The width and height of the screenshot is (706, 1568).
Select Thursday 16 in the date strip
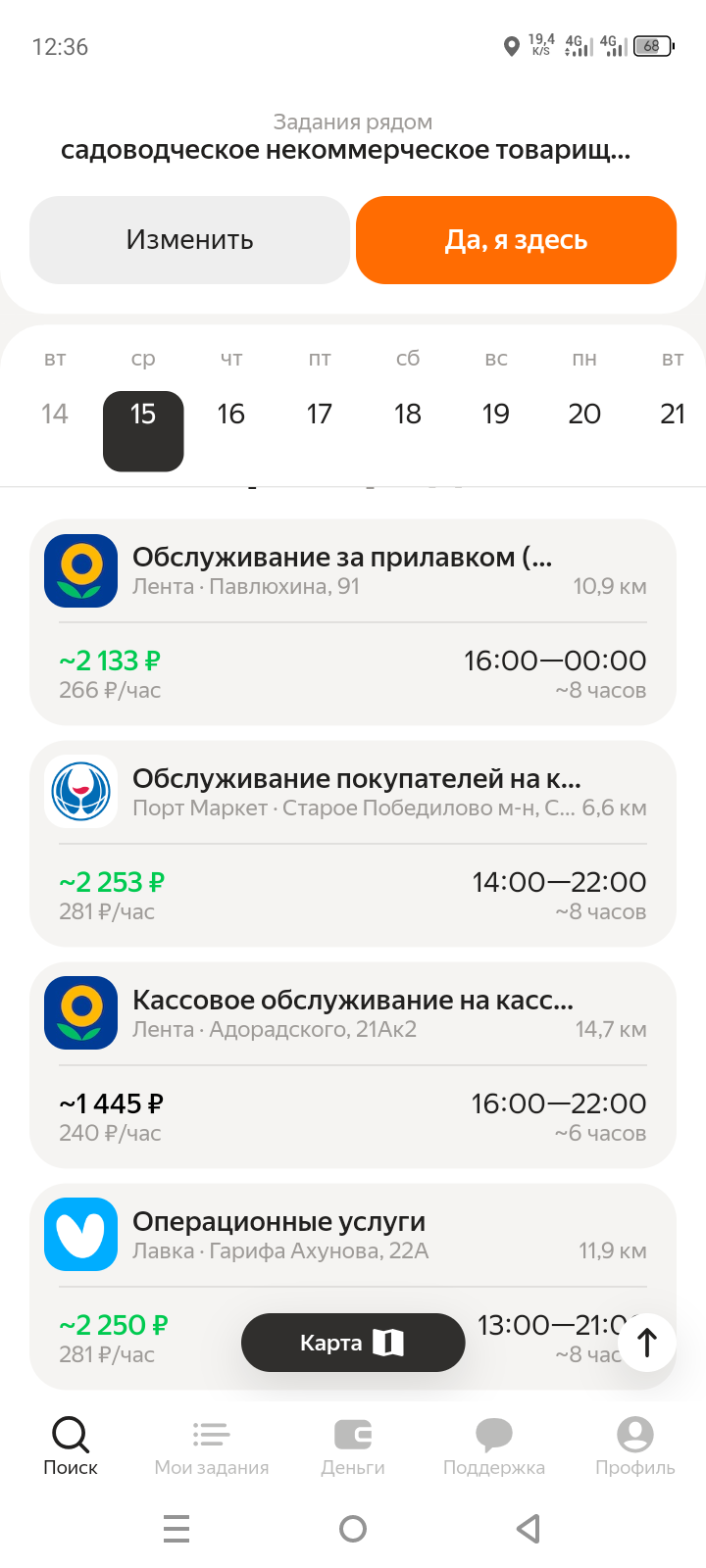[231, 414]
